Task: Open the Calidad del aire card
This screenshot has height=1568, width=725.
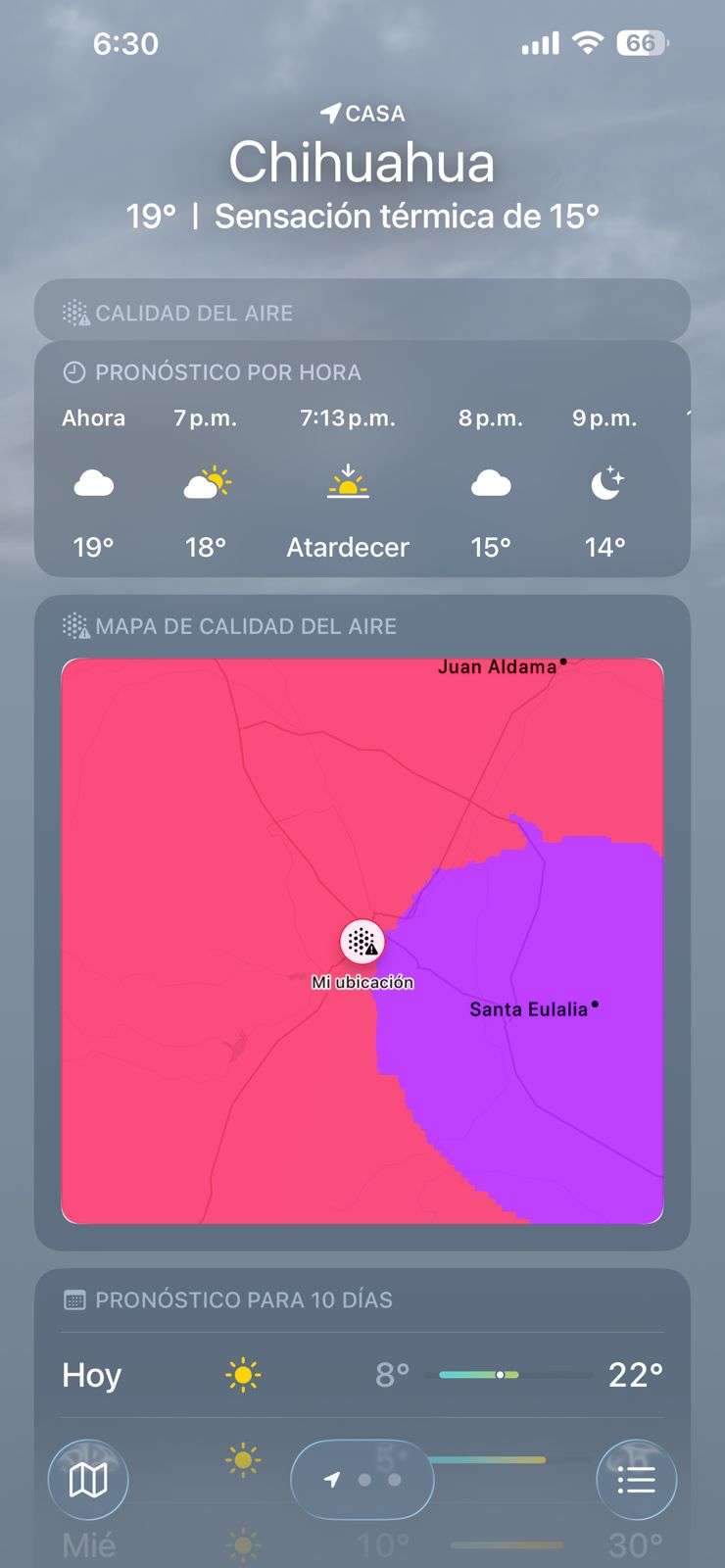Action: click(362, 313)
